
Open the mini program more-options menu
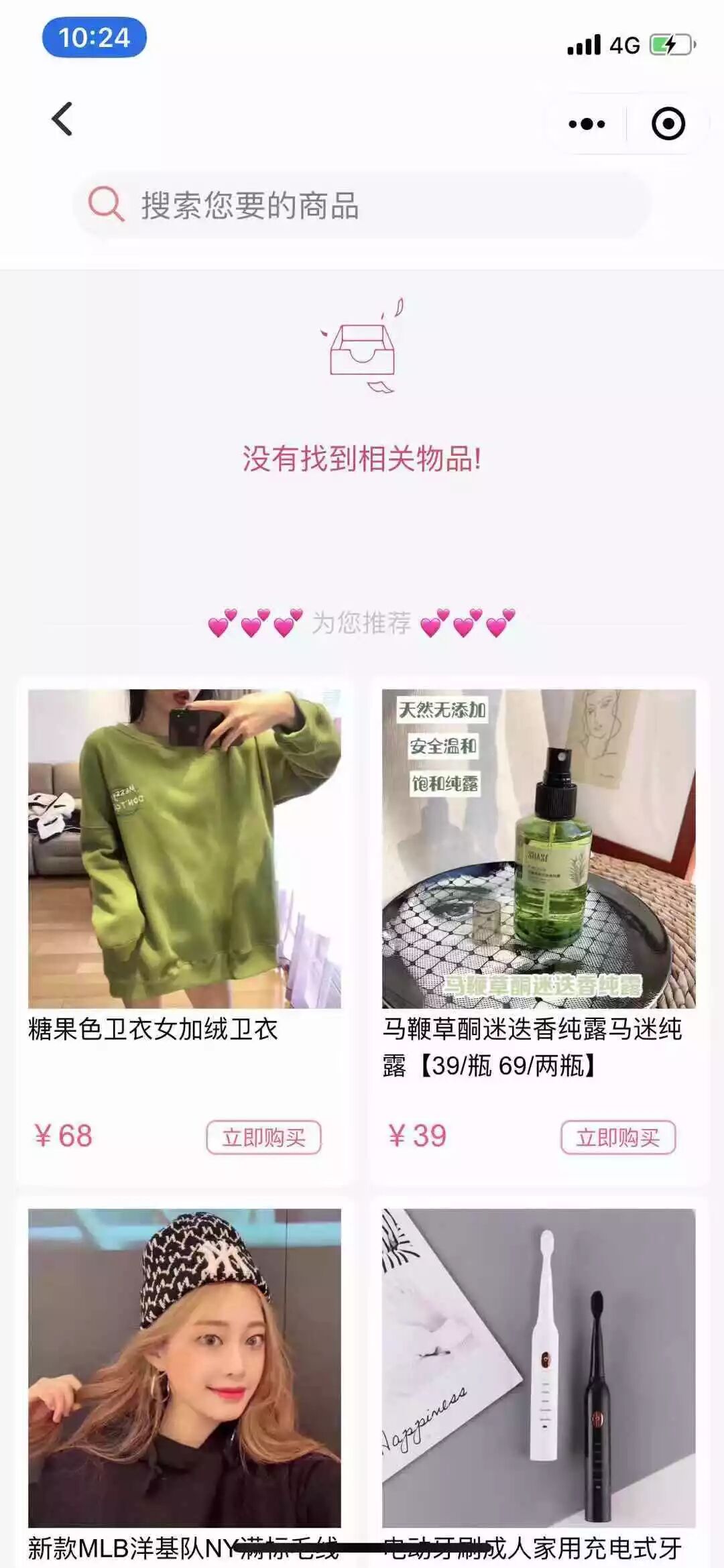point(587,124)
